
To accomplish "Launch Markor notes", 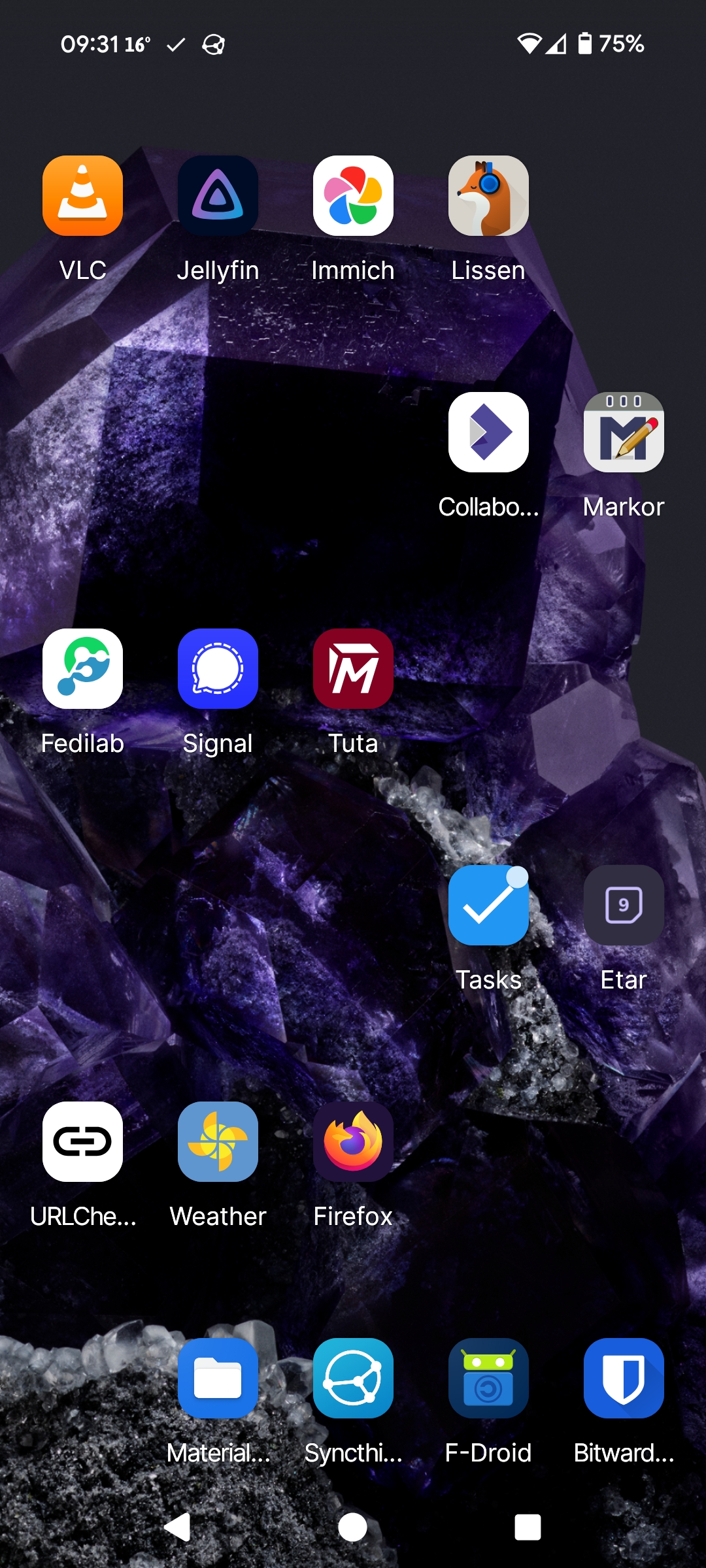I will tap(624, 433).
